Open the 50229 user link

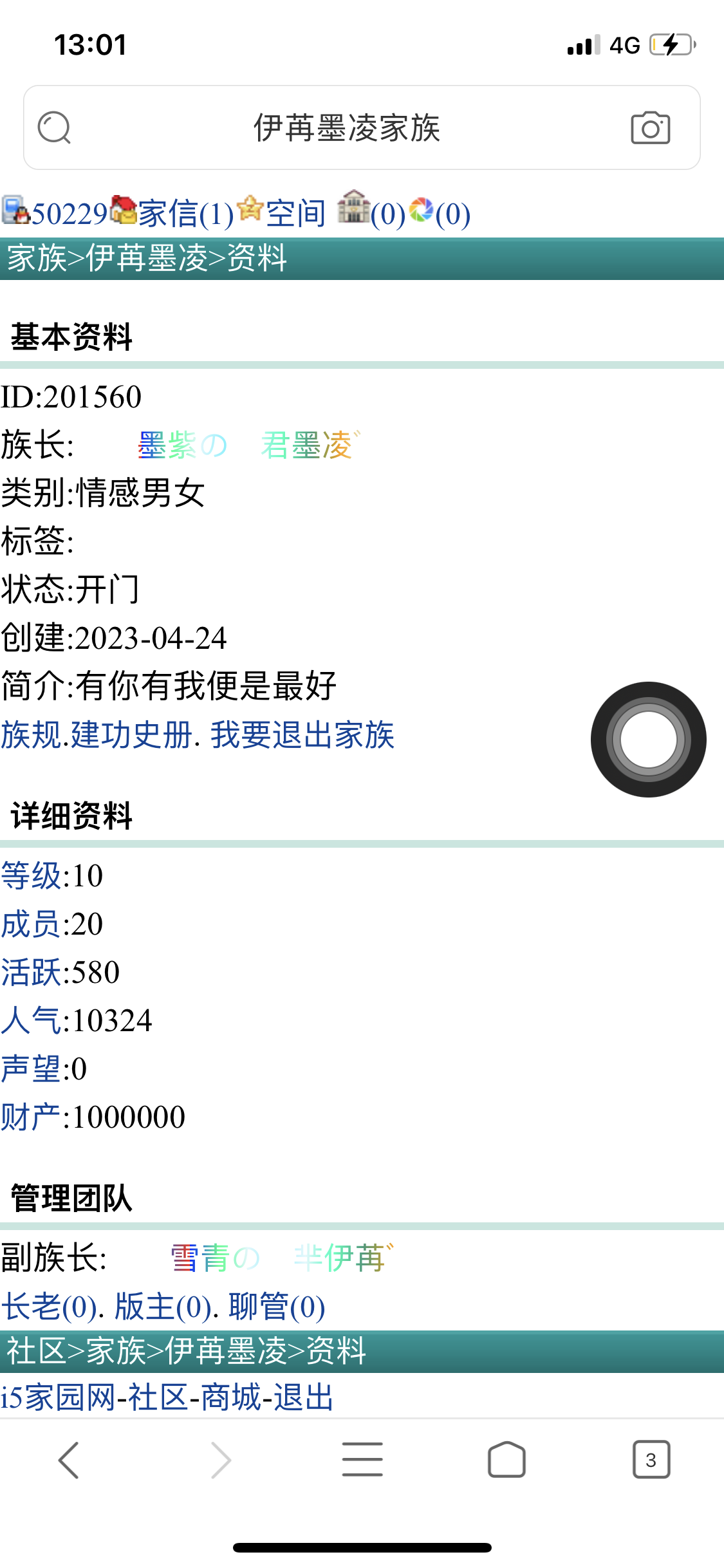68,214
